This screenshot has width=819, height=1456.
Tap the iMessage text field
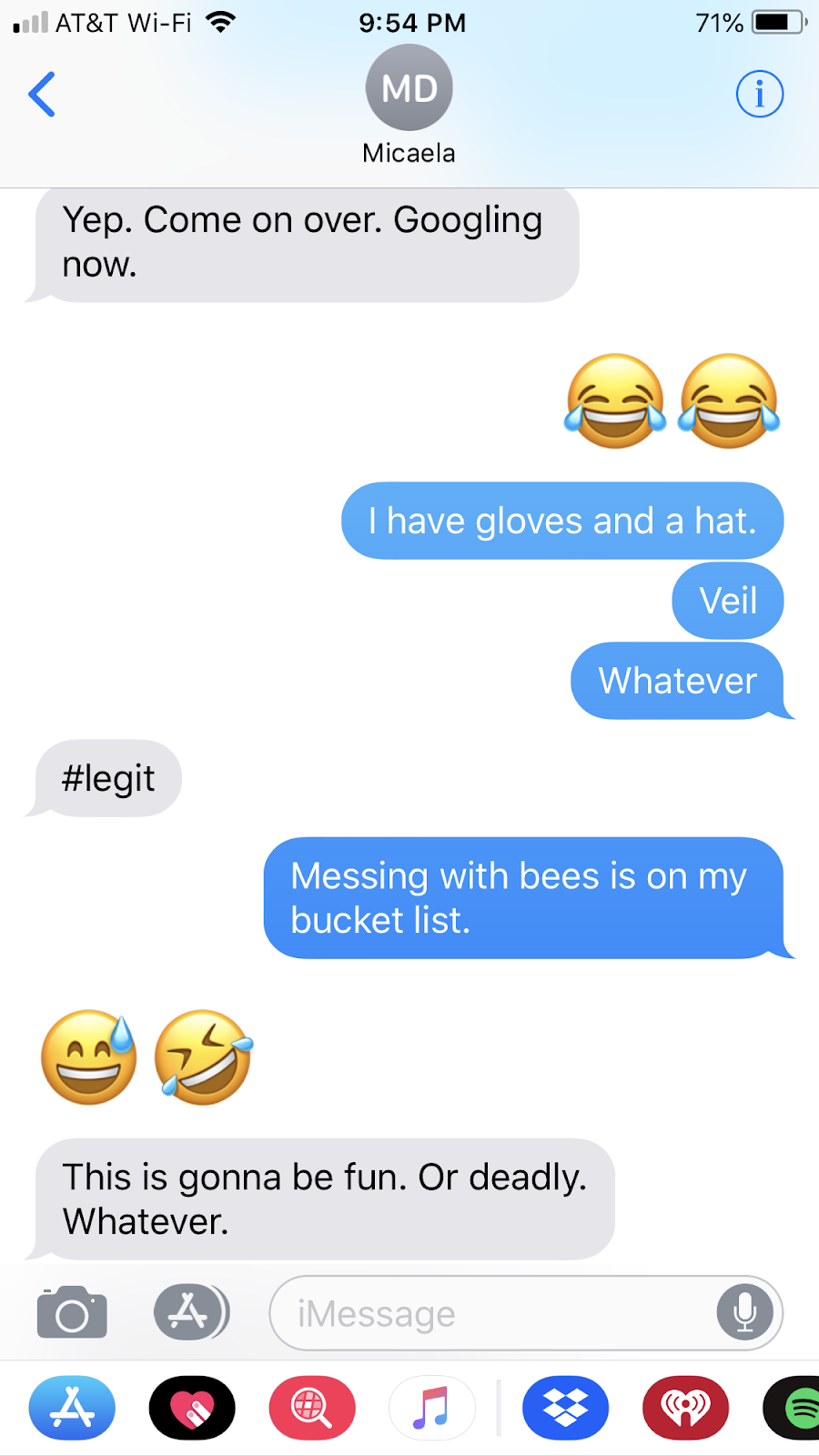click(491, 1313)
